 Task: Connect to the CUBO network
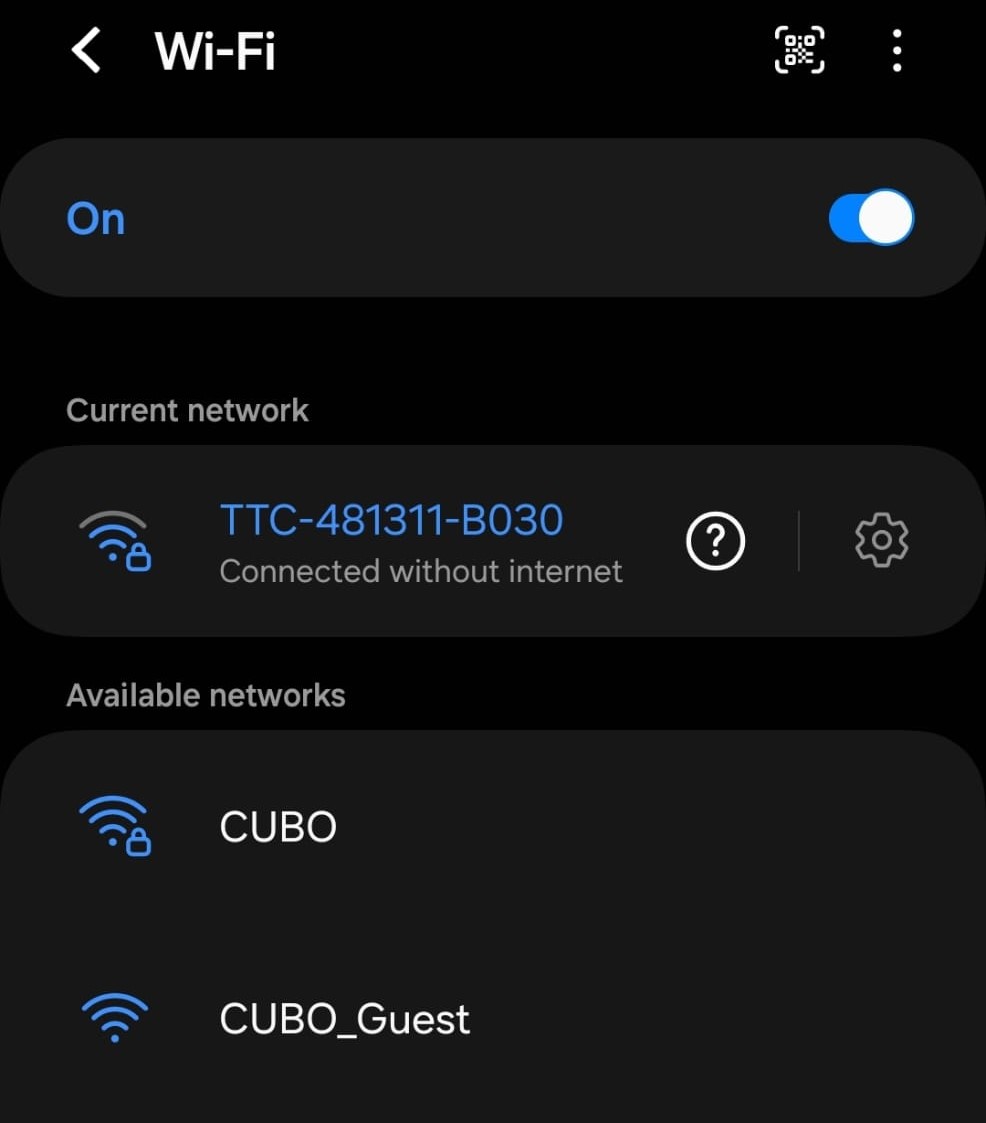278,826
